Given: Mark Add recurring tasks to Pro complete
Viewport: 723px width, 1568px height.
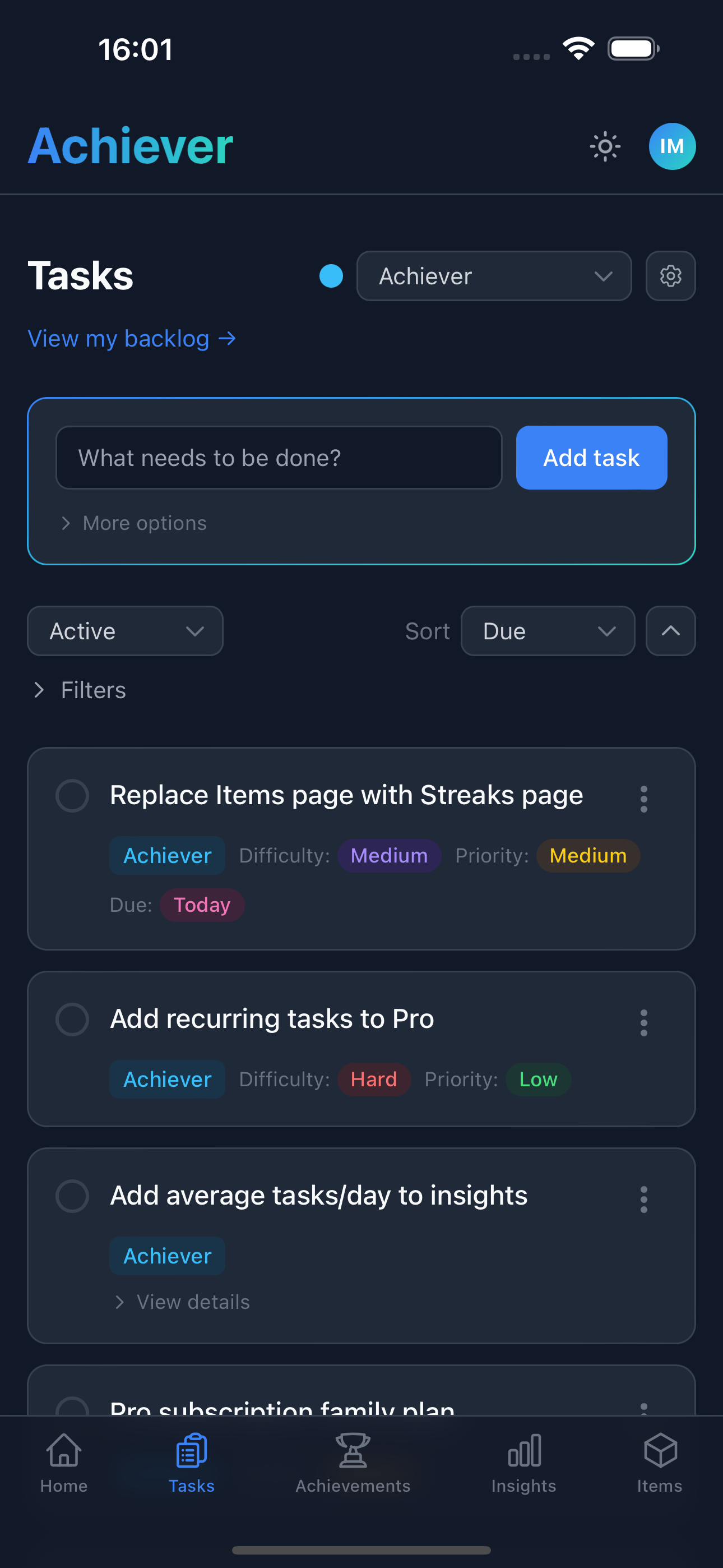Looking at the screenshot, I should [x=72, y=1020].
